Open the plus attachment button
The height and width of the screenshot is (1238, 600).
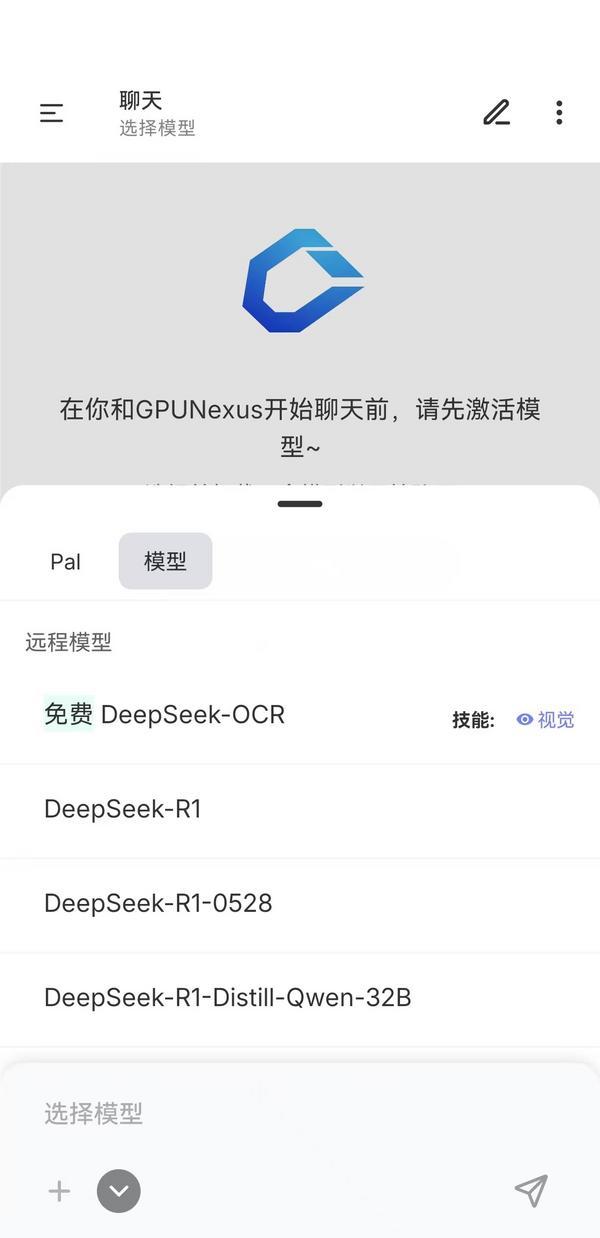tap(60, 1191)
